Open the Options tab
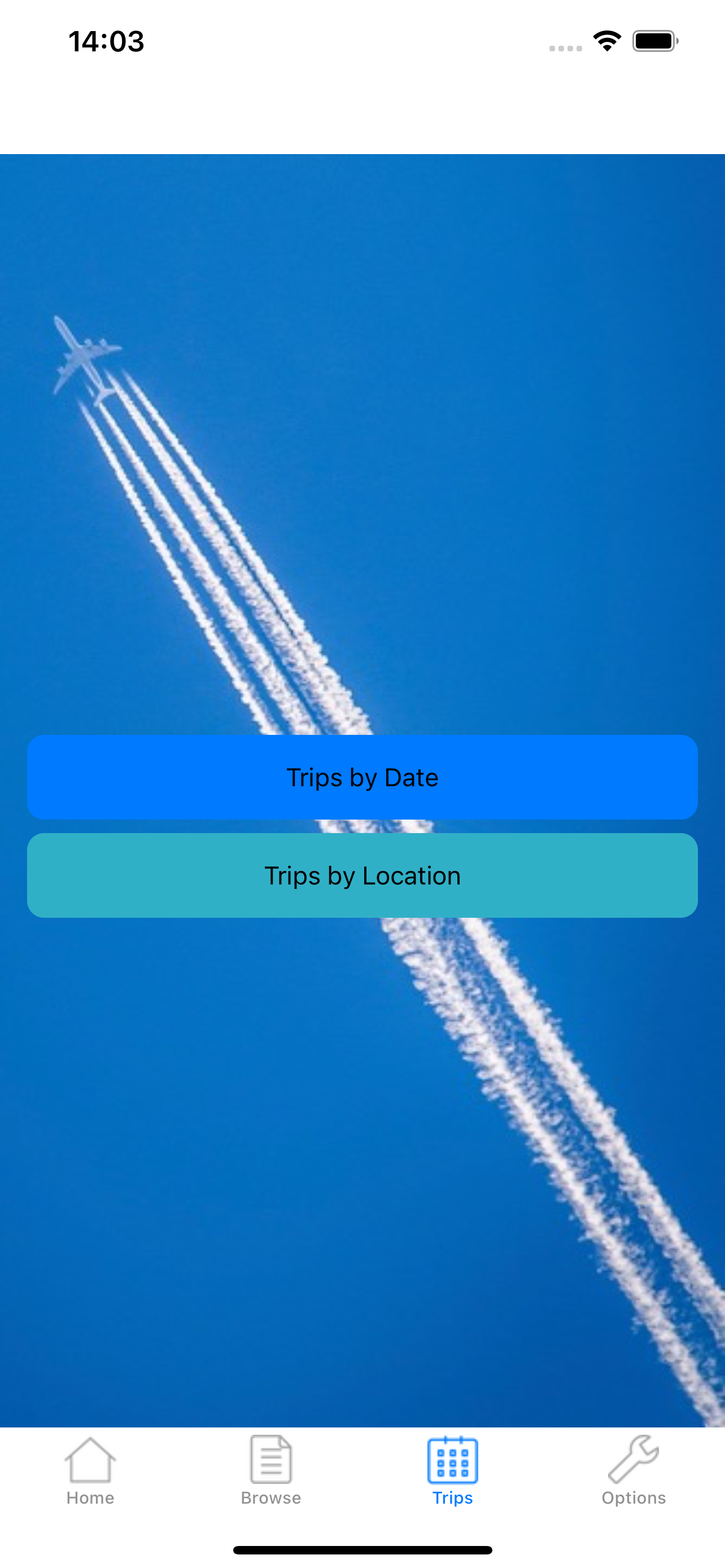725x1568 pixels. (x=634, y=1470)
